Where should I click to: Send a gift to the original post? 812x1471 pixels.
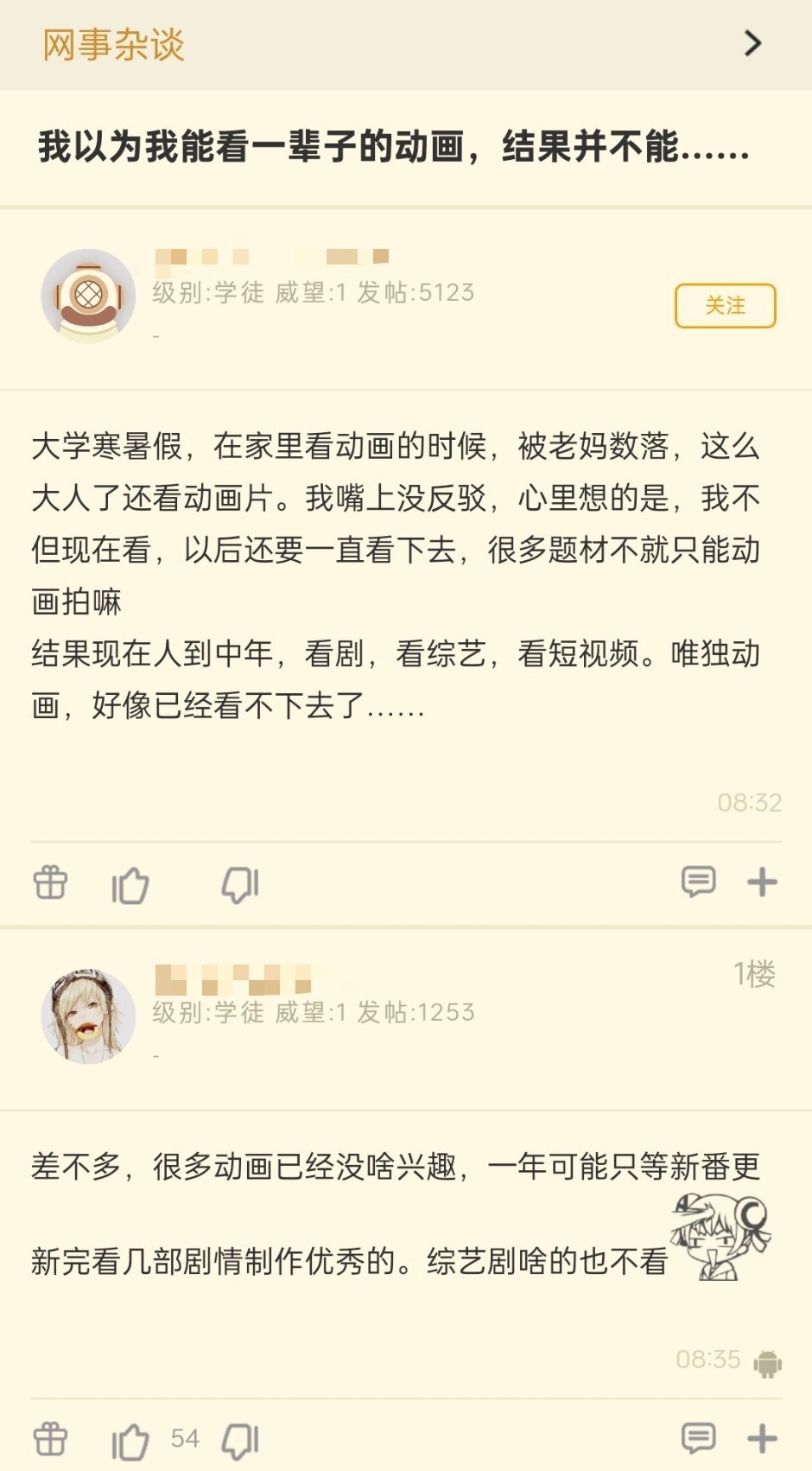(x=50, y=883)
